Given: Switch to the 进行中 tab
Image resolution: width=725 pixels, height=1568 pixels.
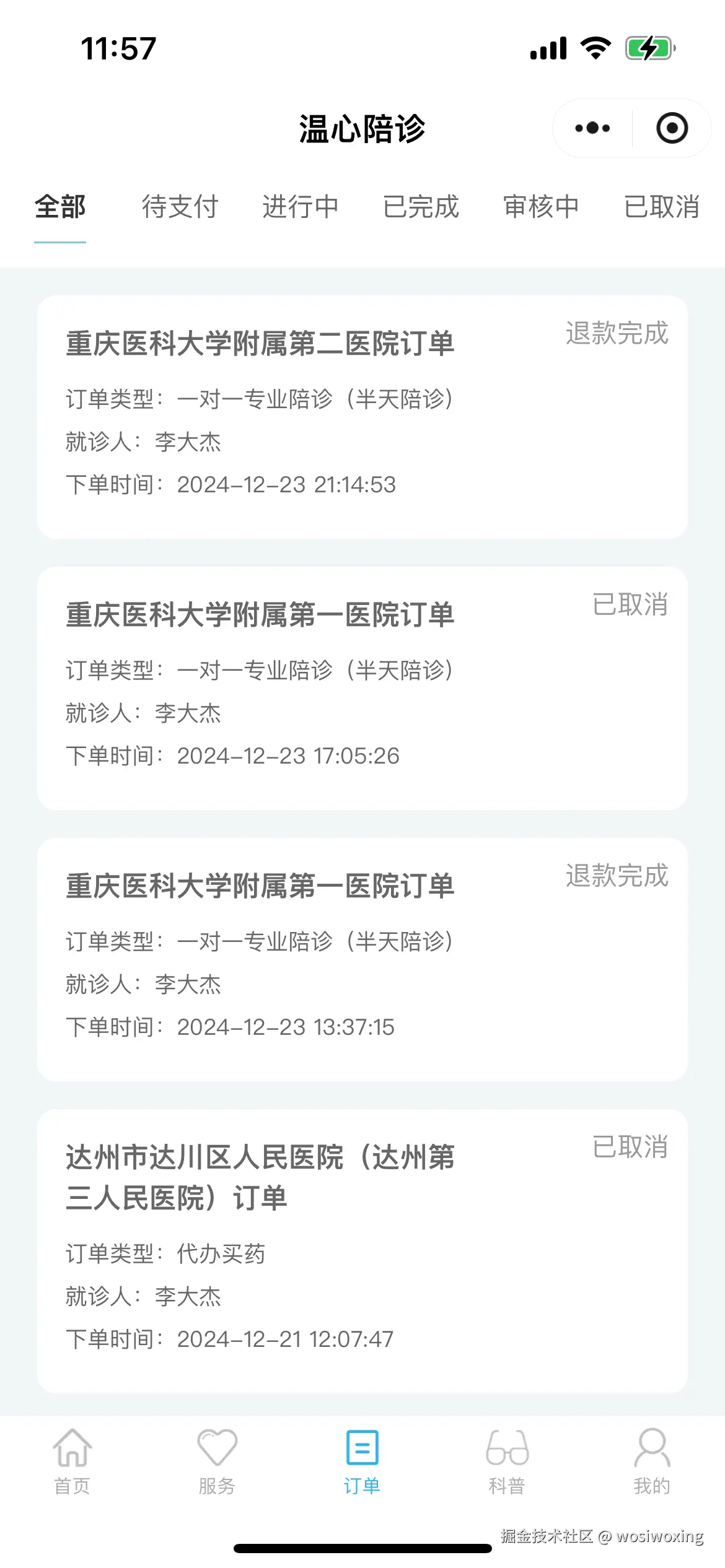Looking at the screenshot, I should click(x=301, y=207).
